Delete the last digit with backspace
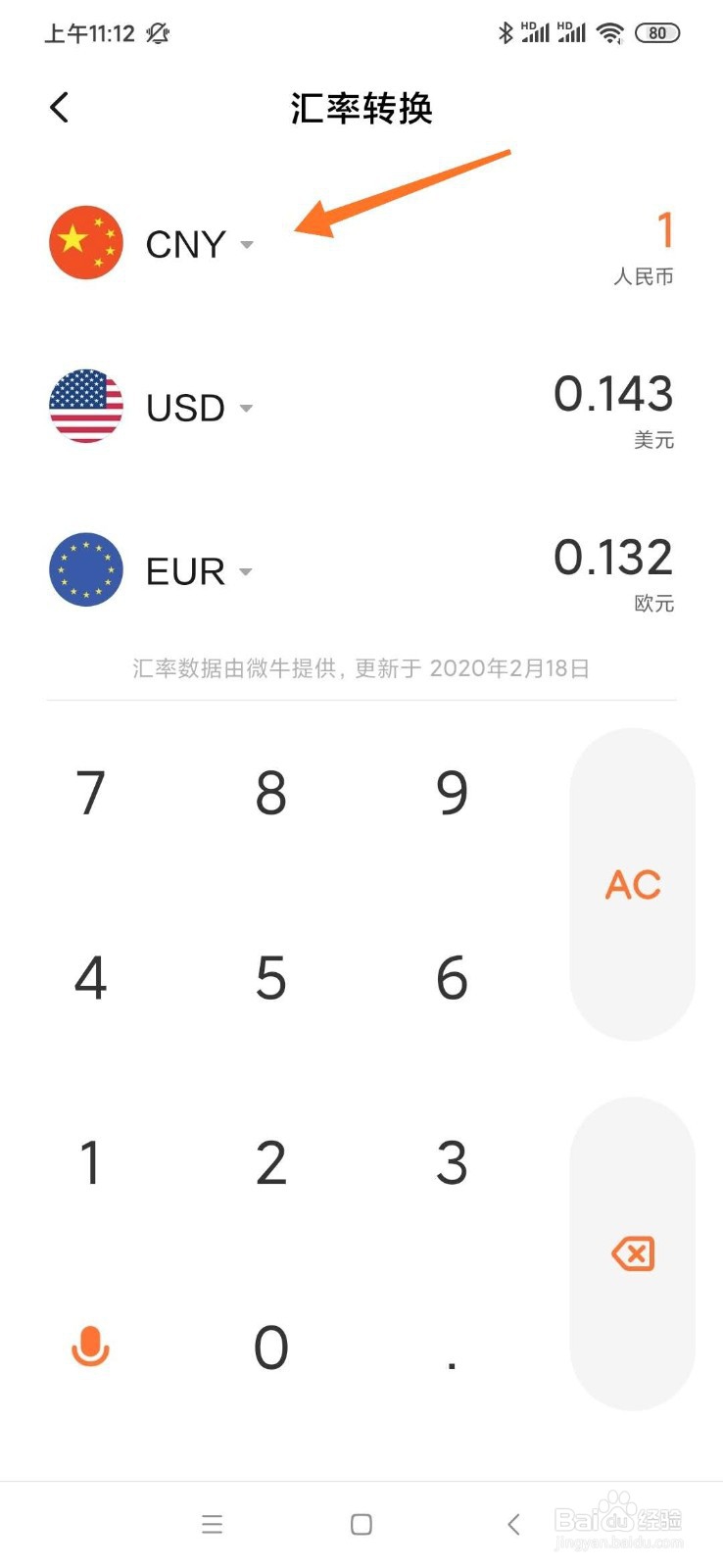Image resolution: width=723 pixels, height=1568 pixels. click(x=633, y=1253)
